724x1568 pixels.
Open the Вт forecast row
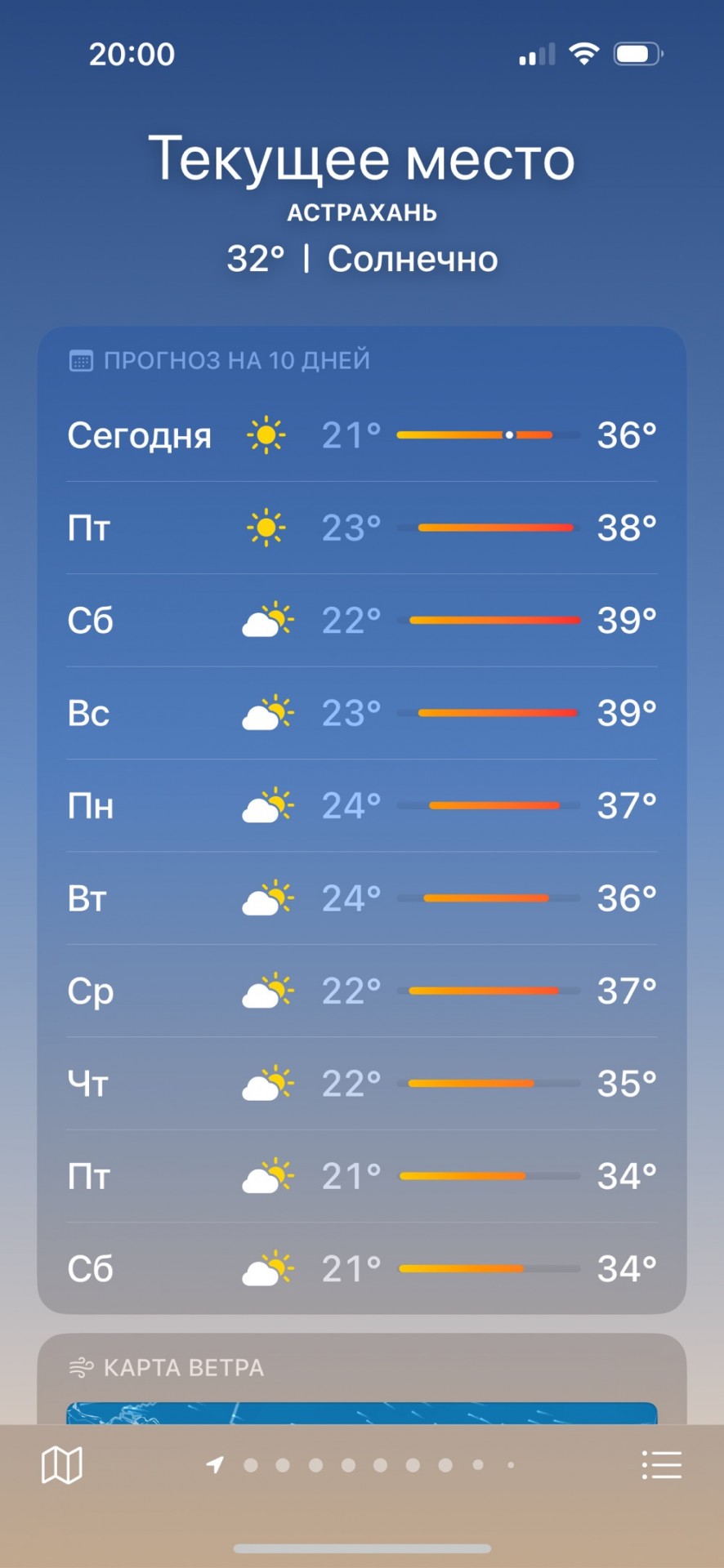(x=362, y=898)
